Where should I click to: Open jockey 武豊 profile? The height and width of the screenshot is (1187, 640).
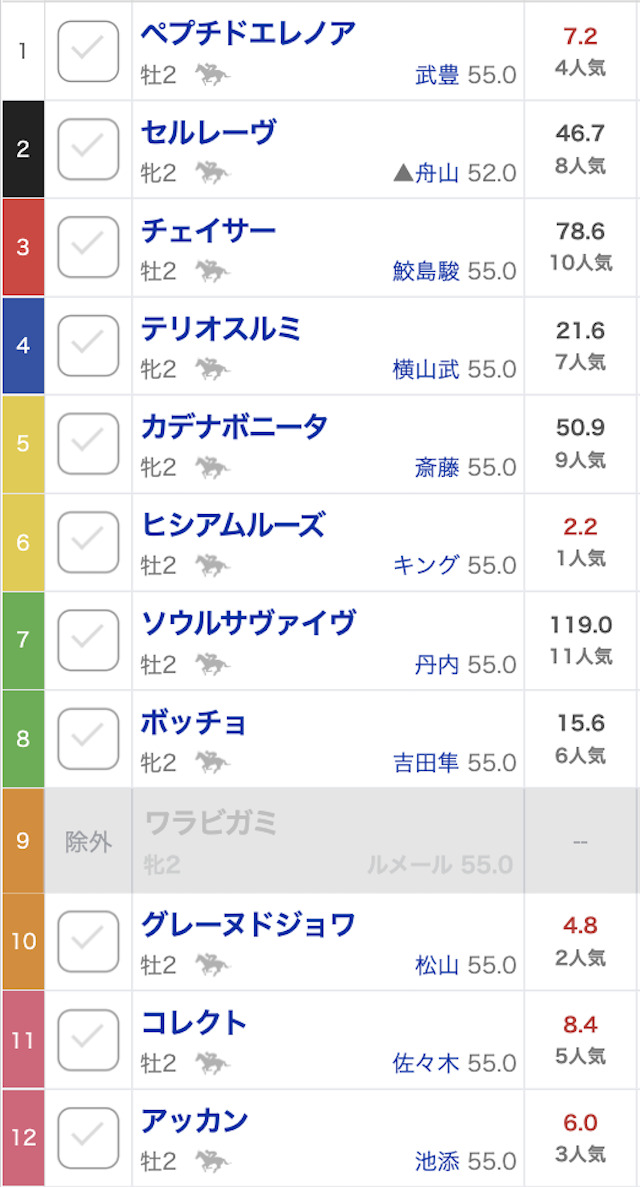click(x=437, y=75)
